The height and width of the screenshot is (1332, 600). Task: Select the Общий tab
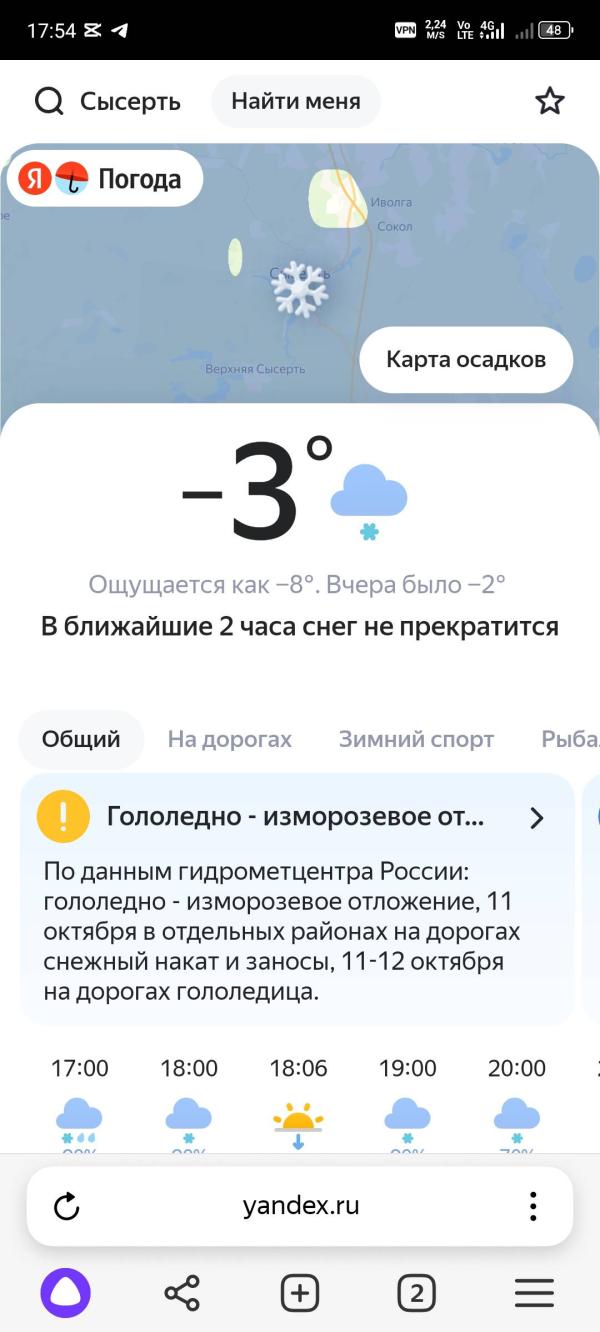[81, 739]
